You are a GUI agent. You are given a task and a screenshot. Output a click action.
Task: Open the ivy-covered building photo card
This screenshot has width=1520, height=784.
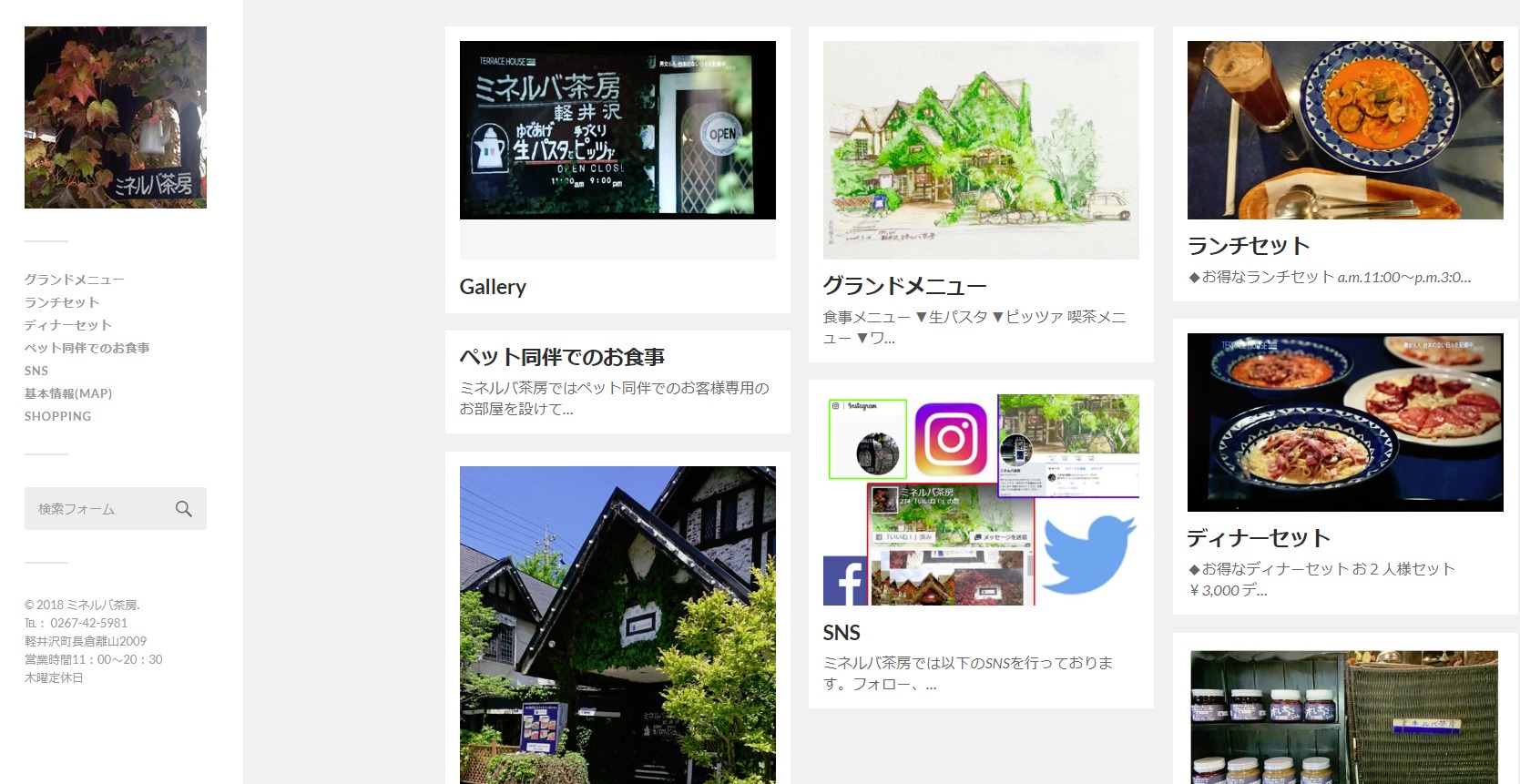pyautogui.click(x=617, y=624)
